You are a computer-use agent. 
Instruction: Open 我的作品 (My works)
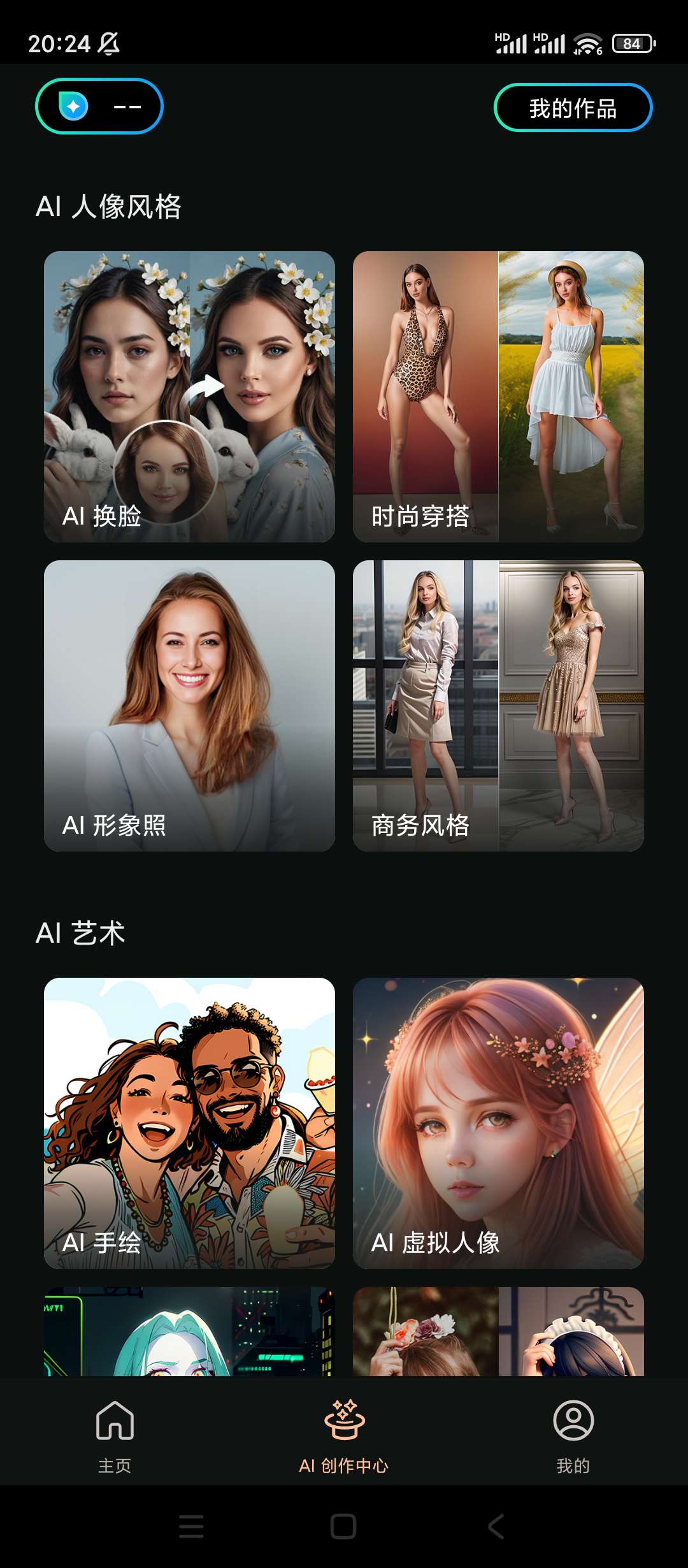tap(573, 108)
